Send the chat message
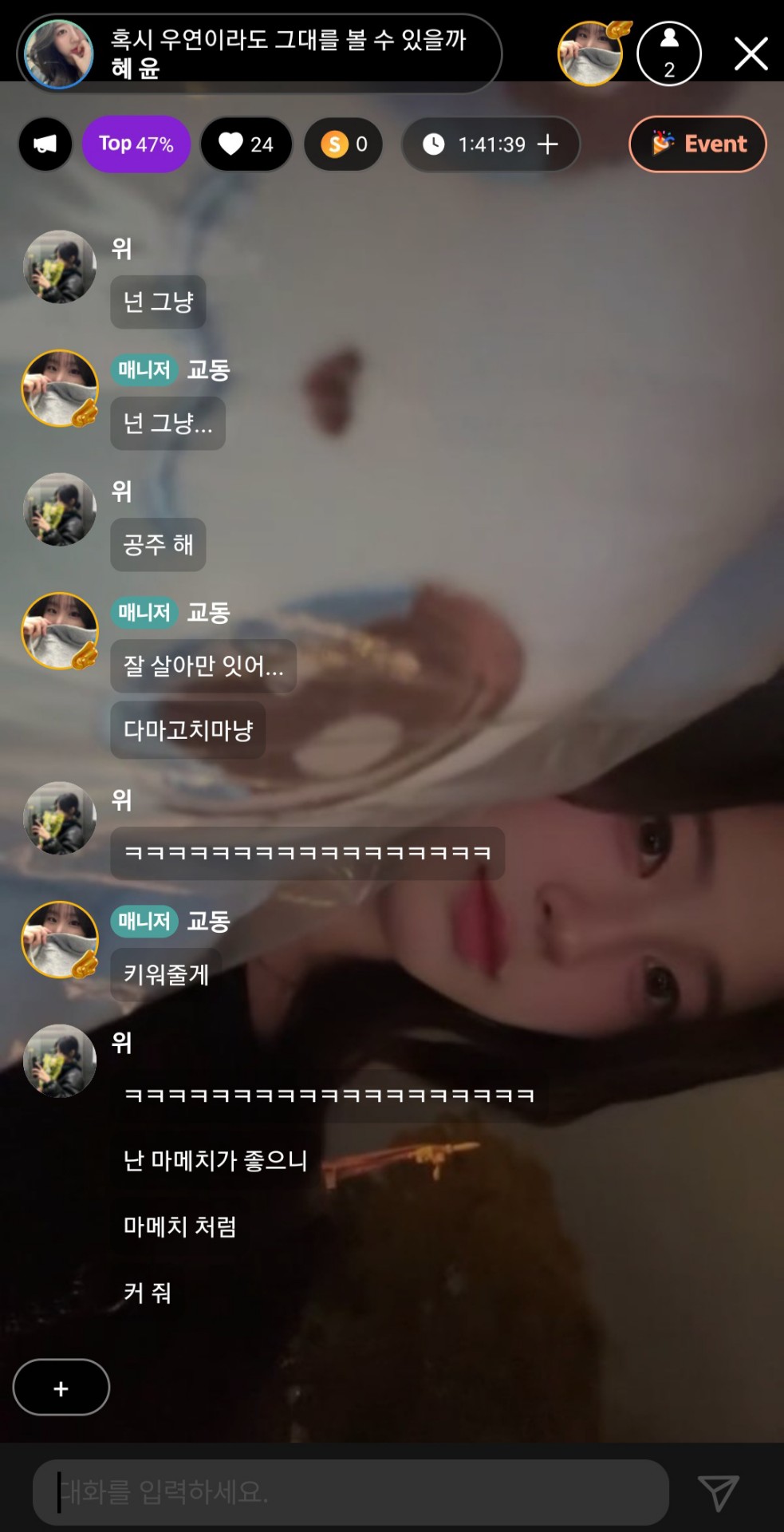Screen dimensions: 784x1532 point(718,1492)
